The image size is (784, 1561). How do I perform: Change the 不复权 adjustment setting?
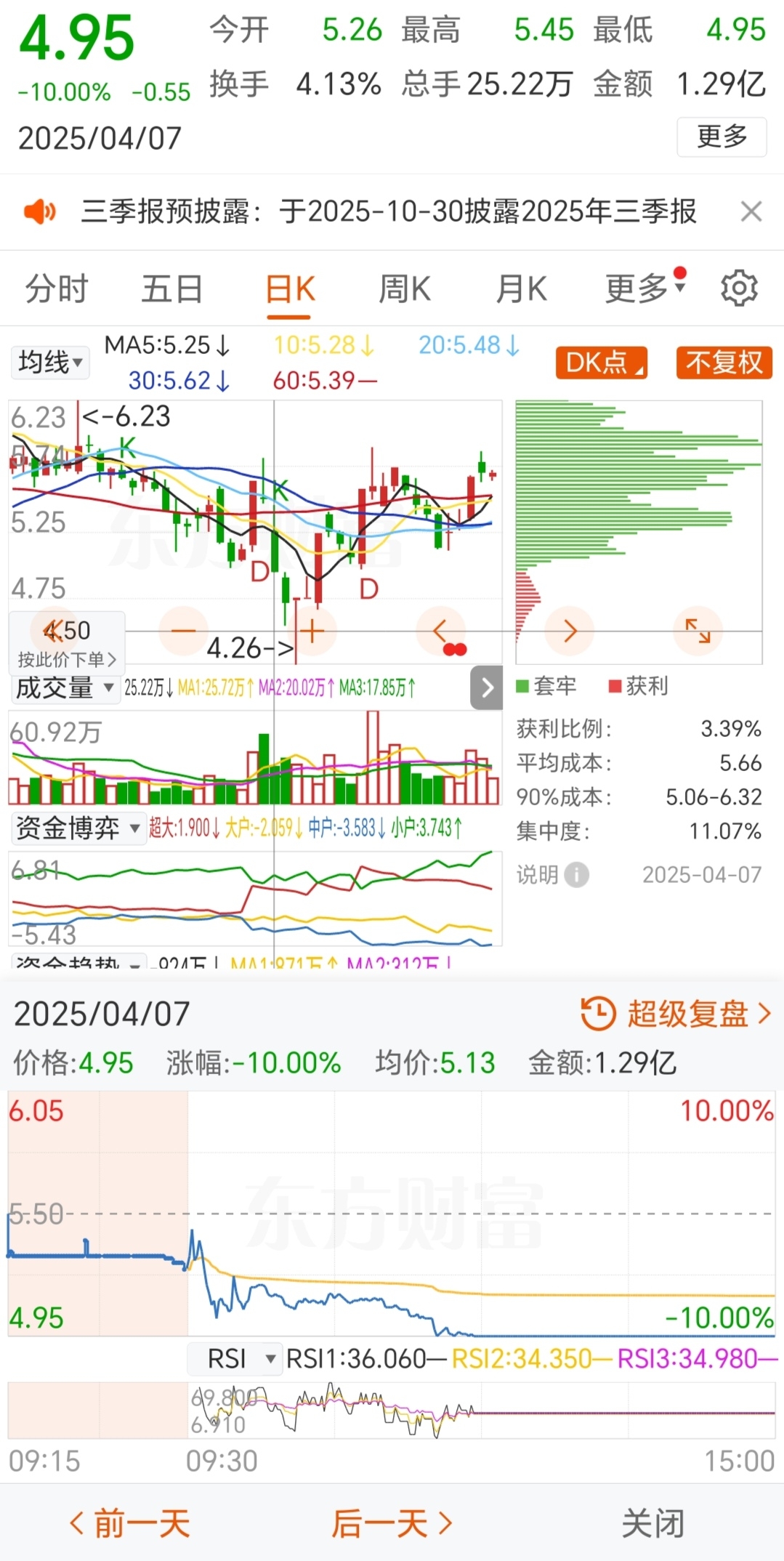click(724, 362)
